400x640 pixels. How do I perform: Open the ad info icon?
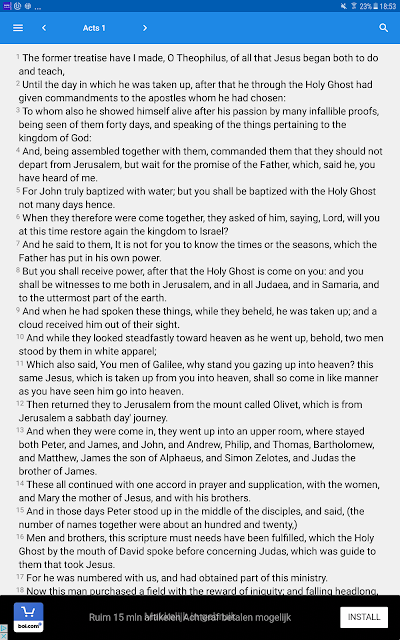tap(4, 632)
